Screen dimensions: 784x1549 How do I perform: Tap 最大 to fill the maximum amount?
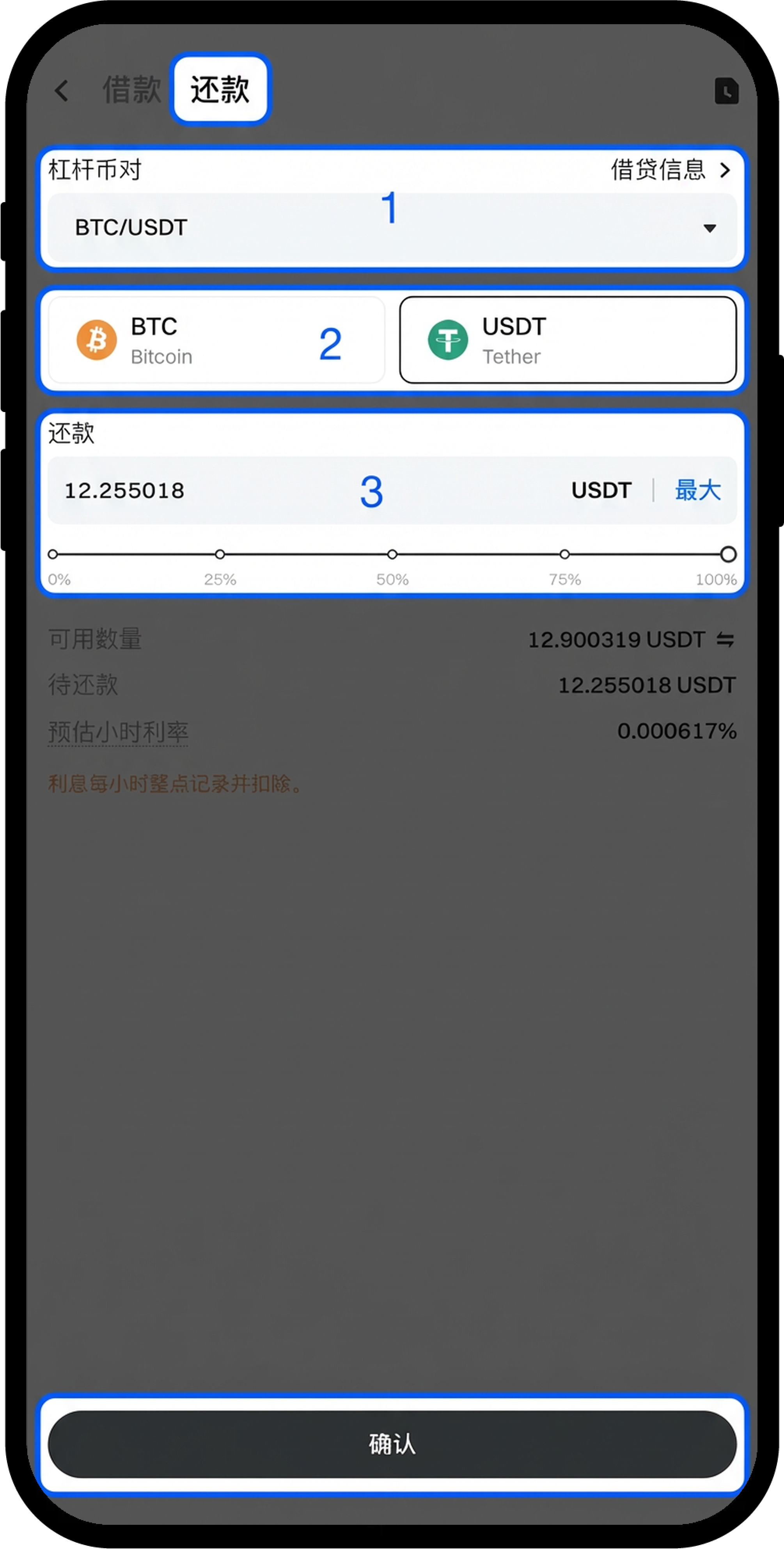[697, 491]
